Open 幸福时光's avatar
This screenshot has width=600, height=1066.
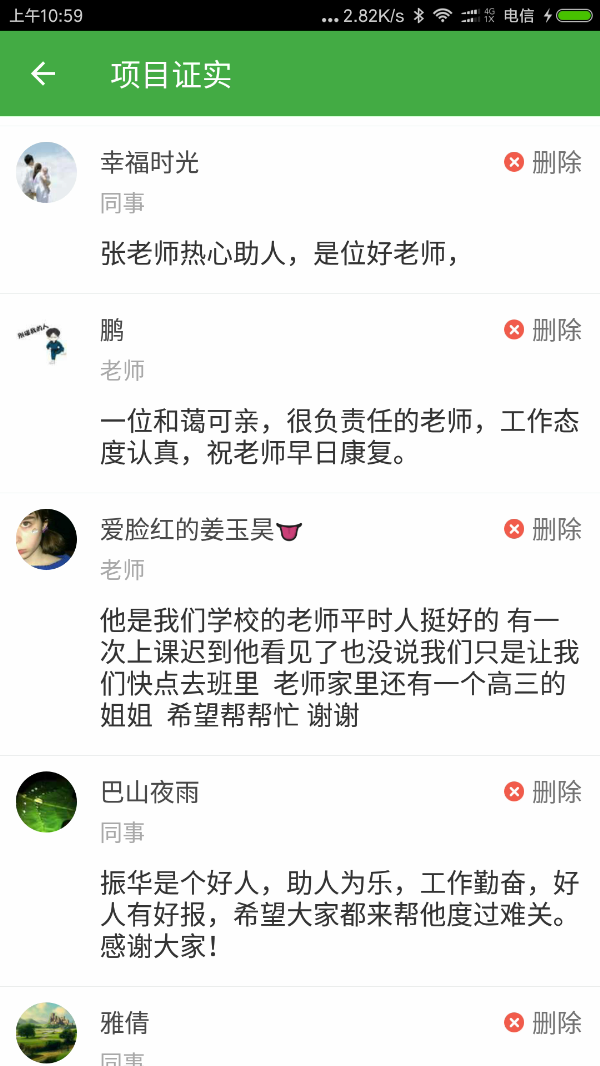(x=46, y=172)
